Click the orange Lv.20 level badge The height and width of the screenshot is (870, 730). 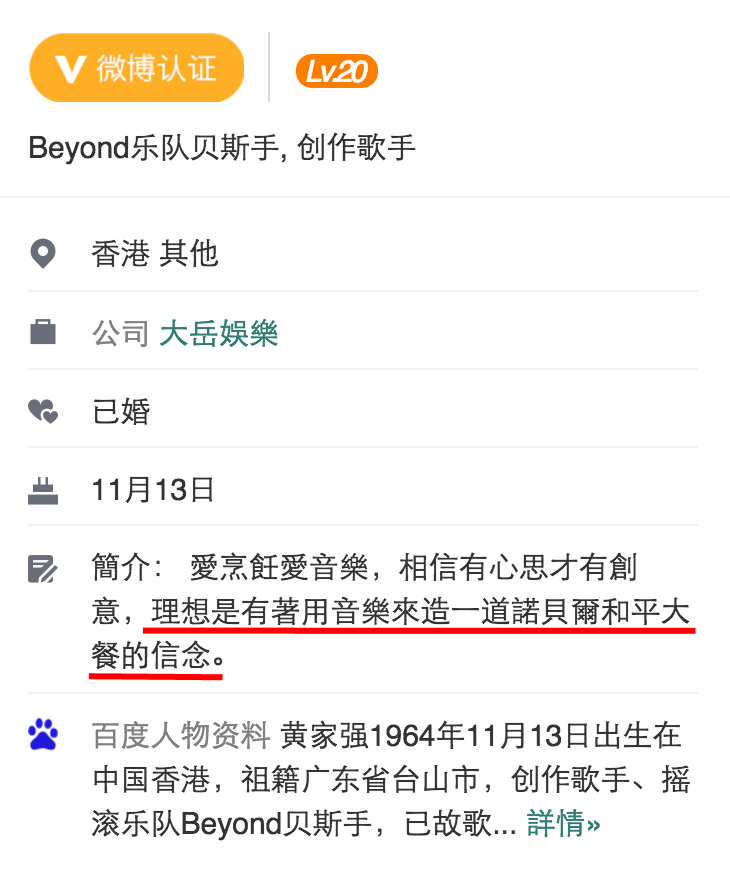click(337, 70)
